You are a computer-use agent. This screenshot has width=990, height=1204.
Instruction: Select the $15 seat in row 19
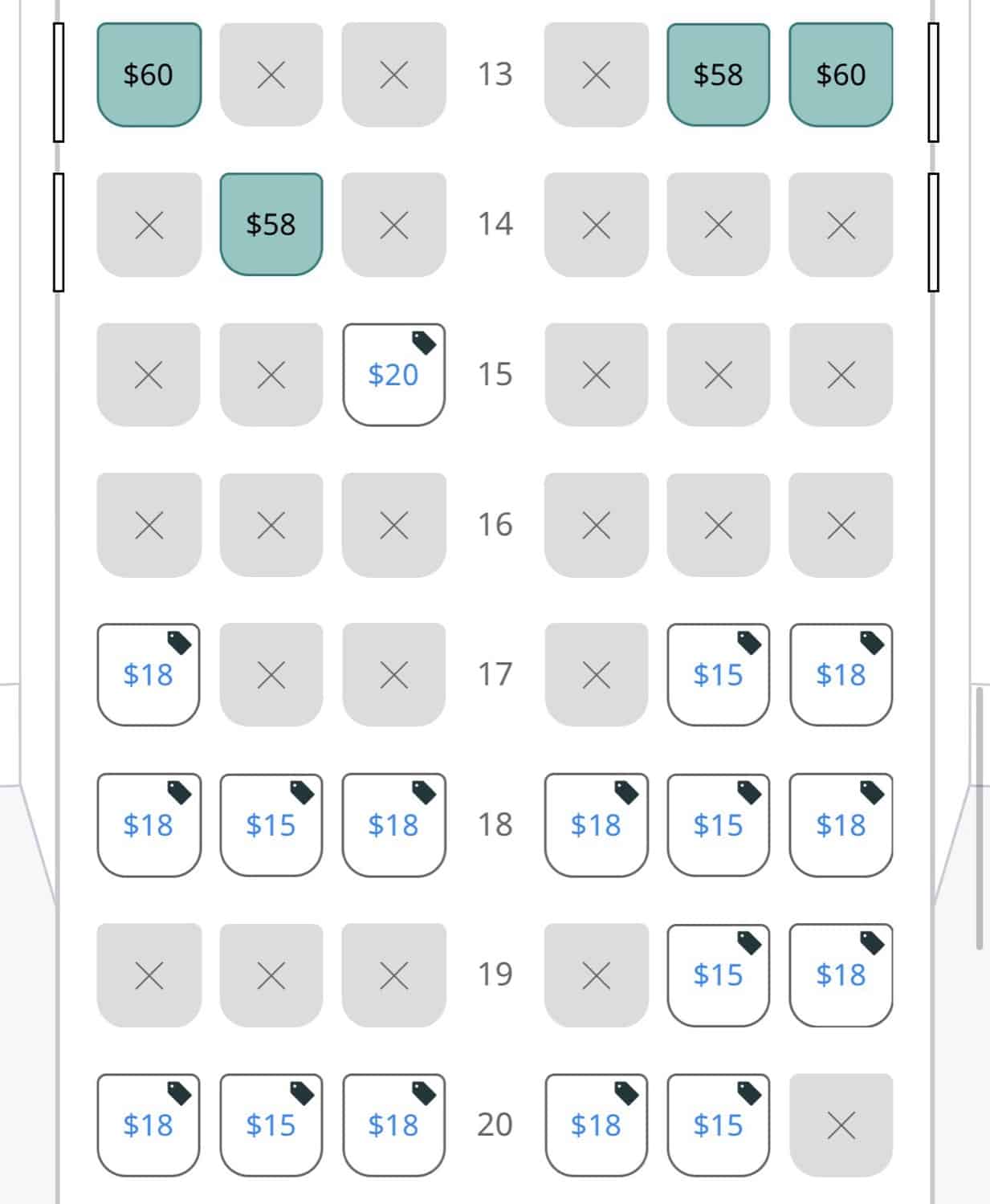tap(718, 975)
